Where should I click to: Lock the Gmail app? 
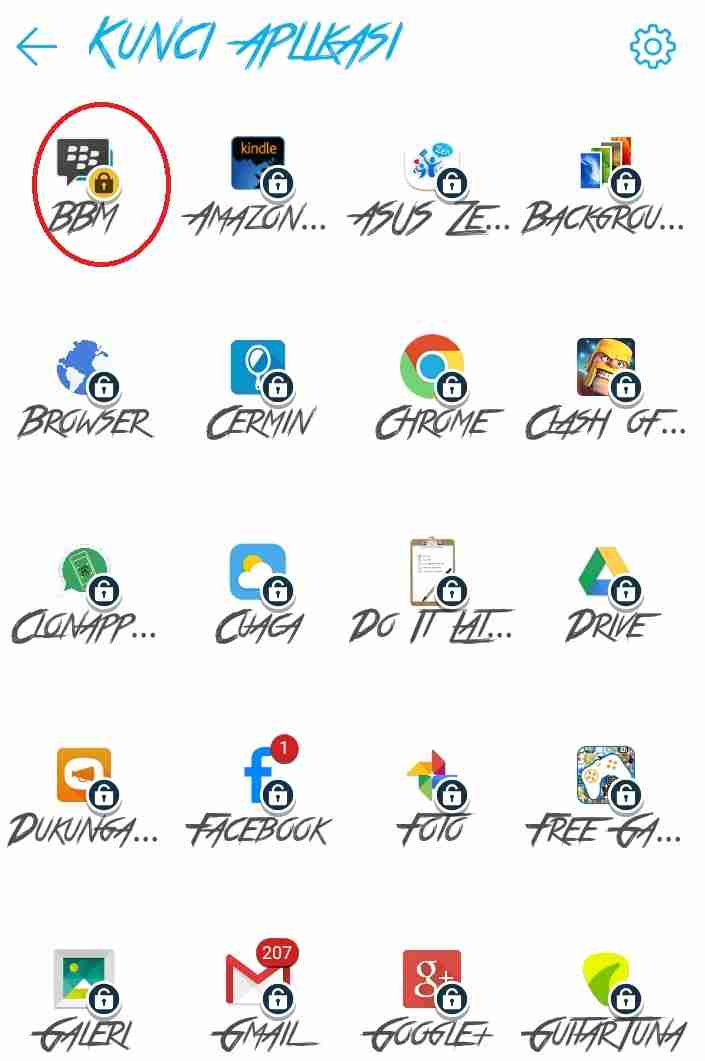tap(258, 982)
